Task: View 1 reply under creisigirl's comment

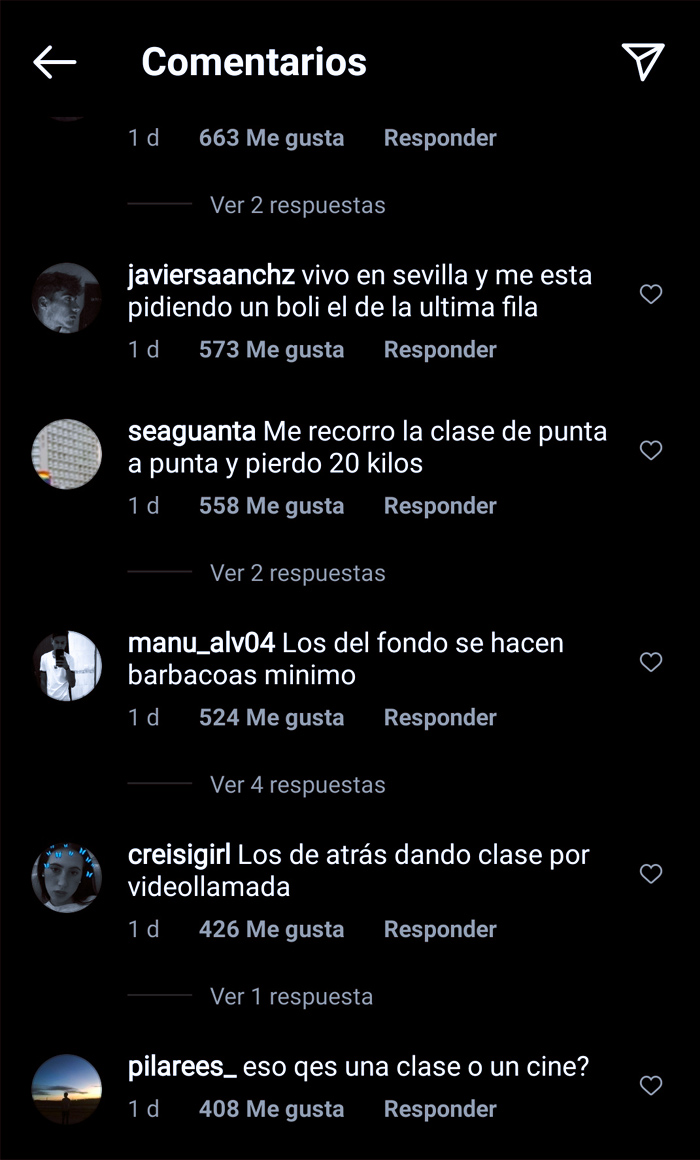Action: pos(291,997)
